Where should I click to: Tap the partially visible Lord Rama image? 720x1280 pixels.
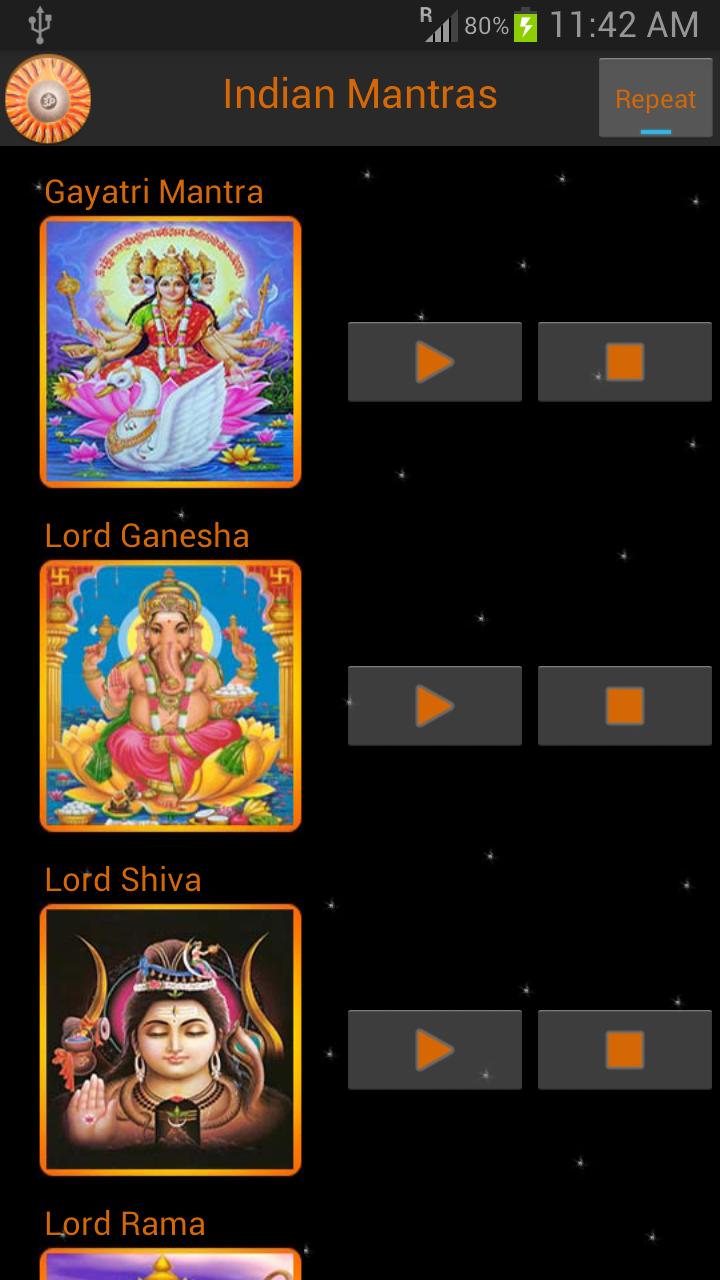(x=169, y=1266)
